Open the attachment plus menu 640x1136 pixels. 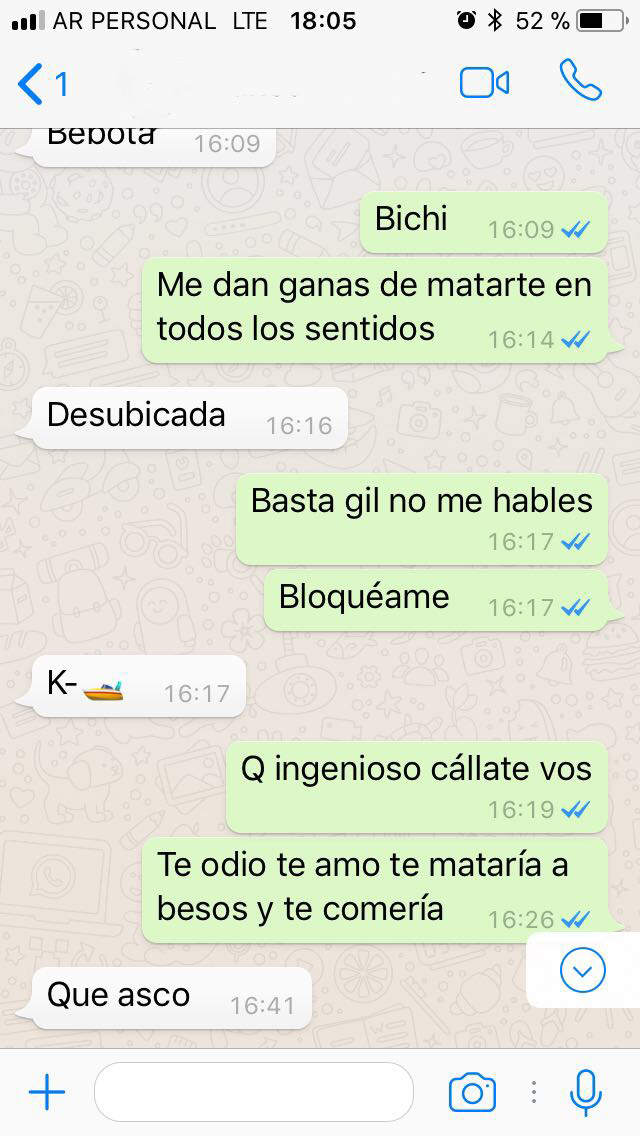(x=46, y=1092)
